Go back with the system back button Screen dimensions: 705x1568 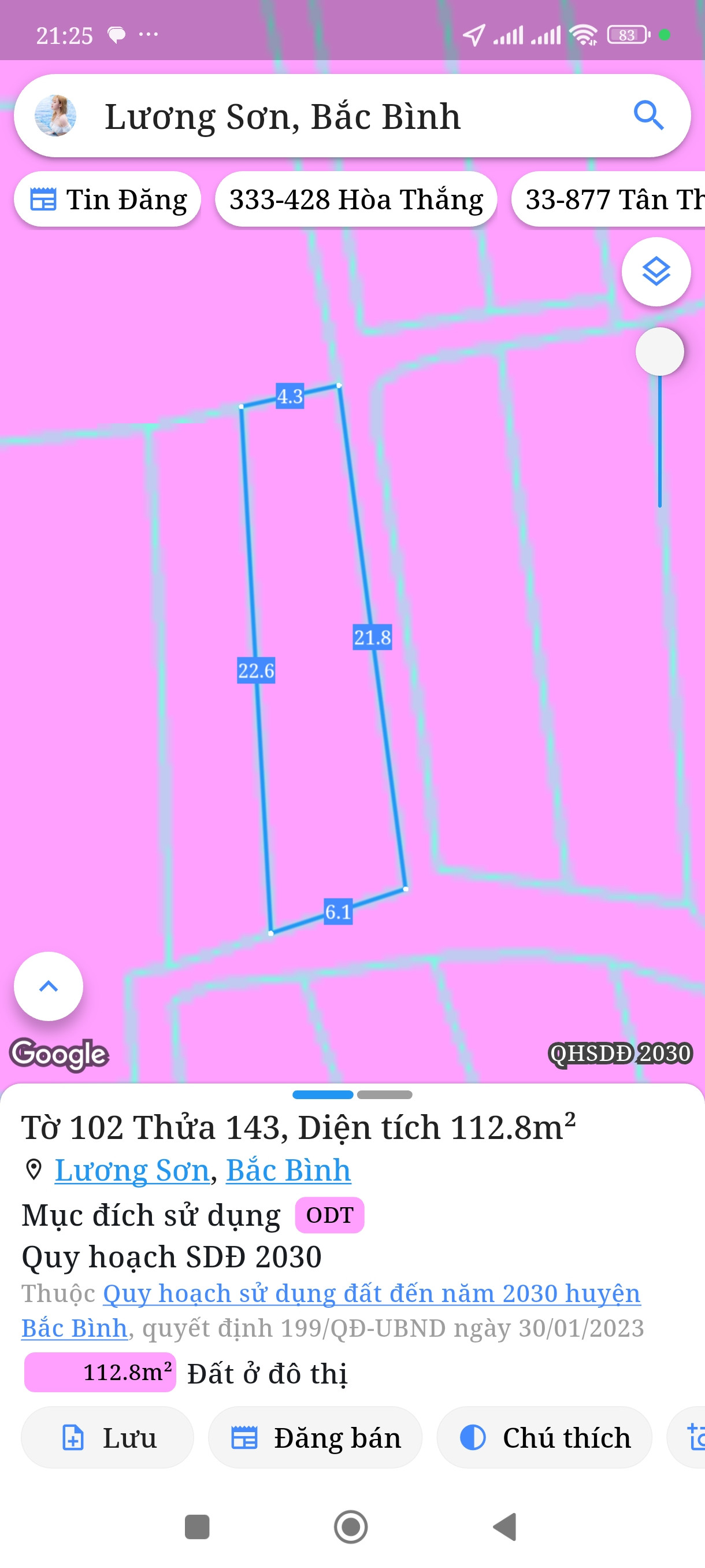(505, 1526)
